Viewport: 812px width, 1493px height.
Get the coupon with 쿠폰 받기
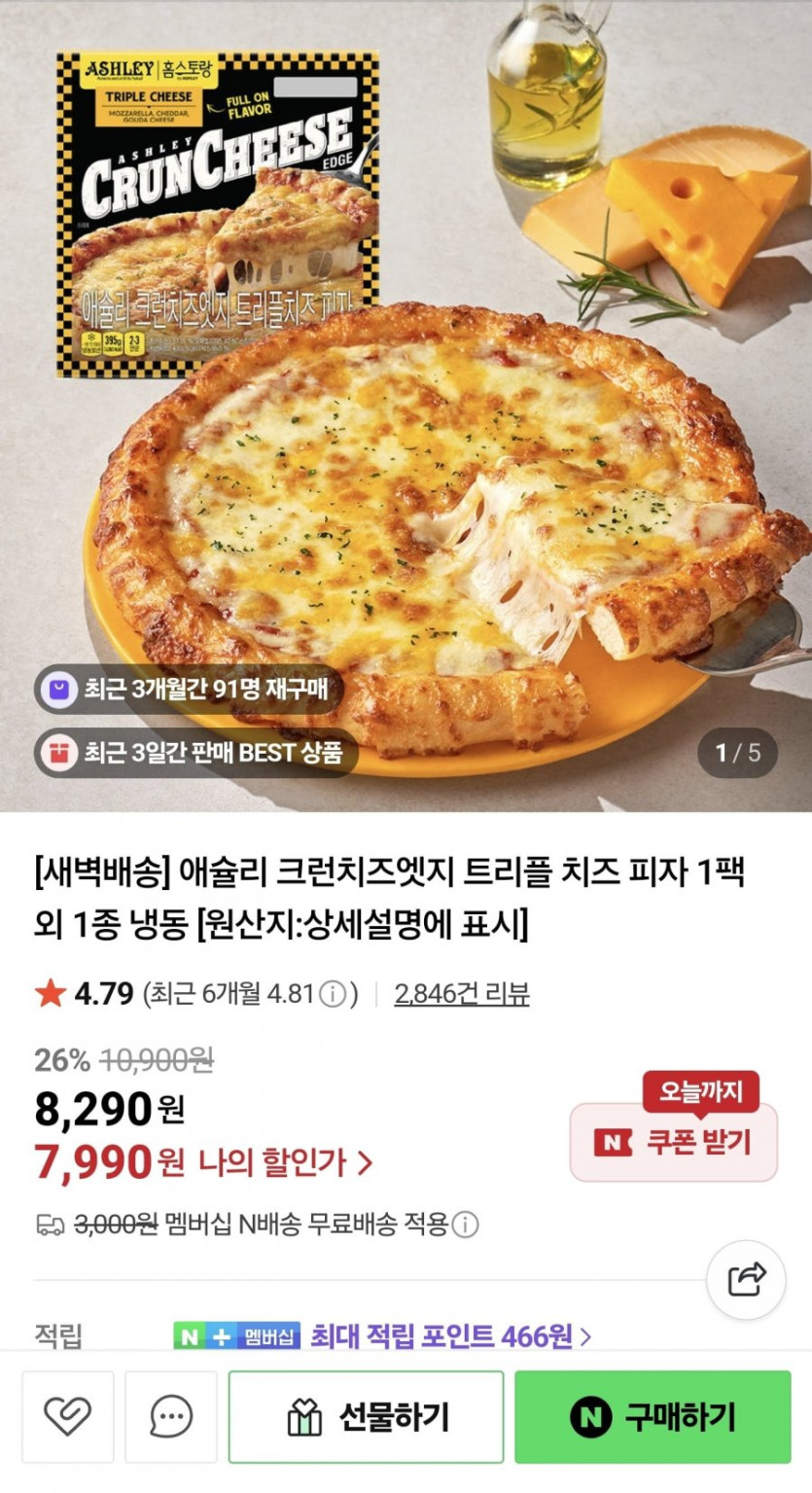674,1142
